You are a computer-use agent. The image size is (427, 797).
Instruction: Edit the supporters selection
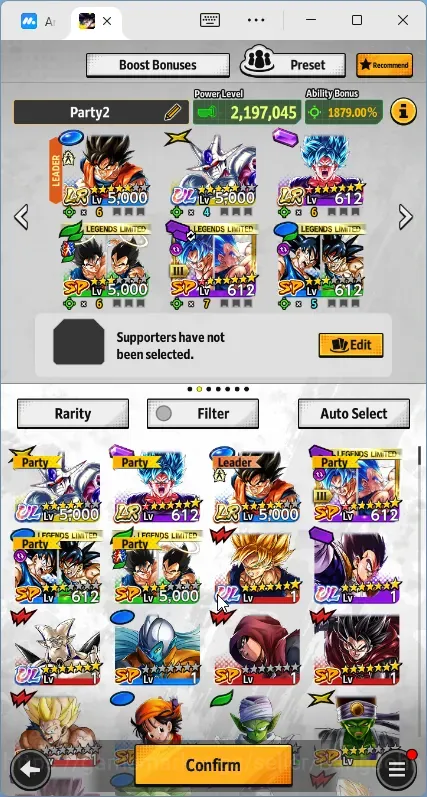[351, 345]
